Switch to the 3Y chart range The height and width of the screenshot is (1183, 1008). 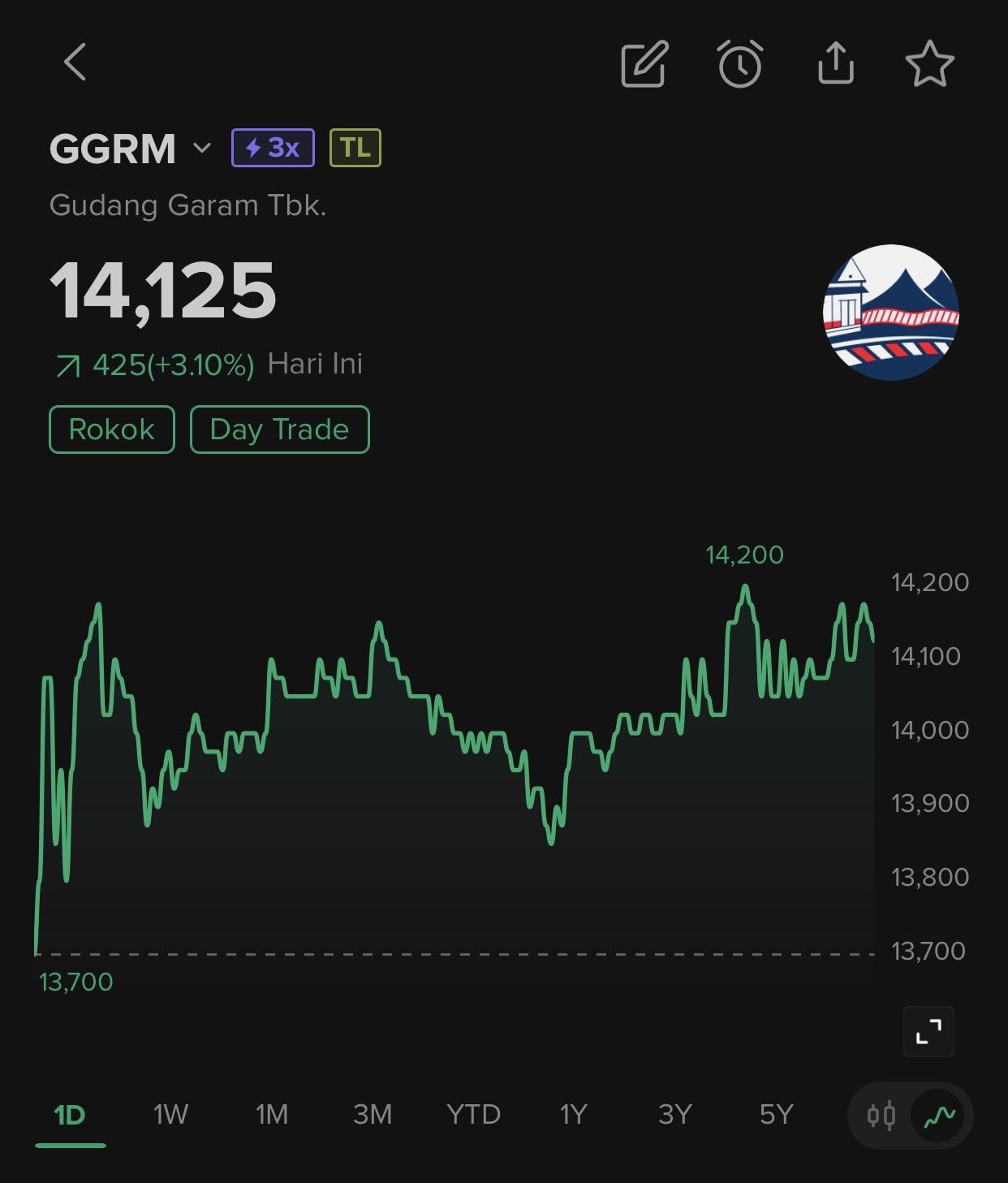click(674, 1115)
